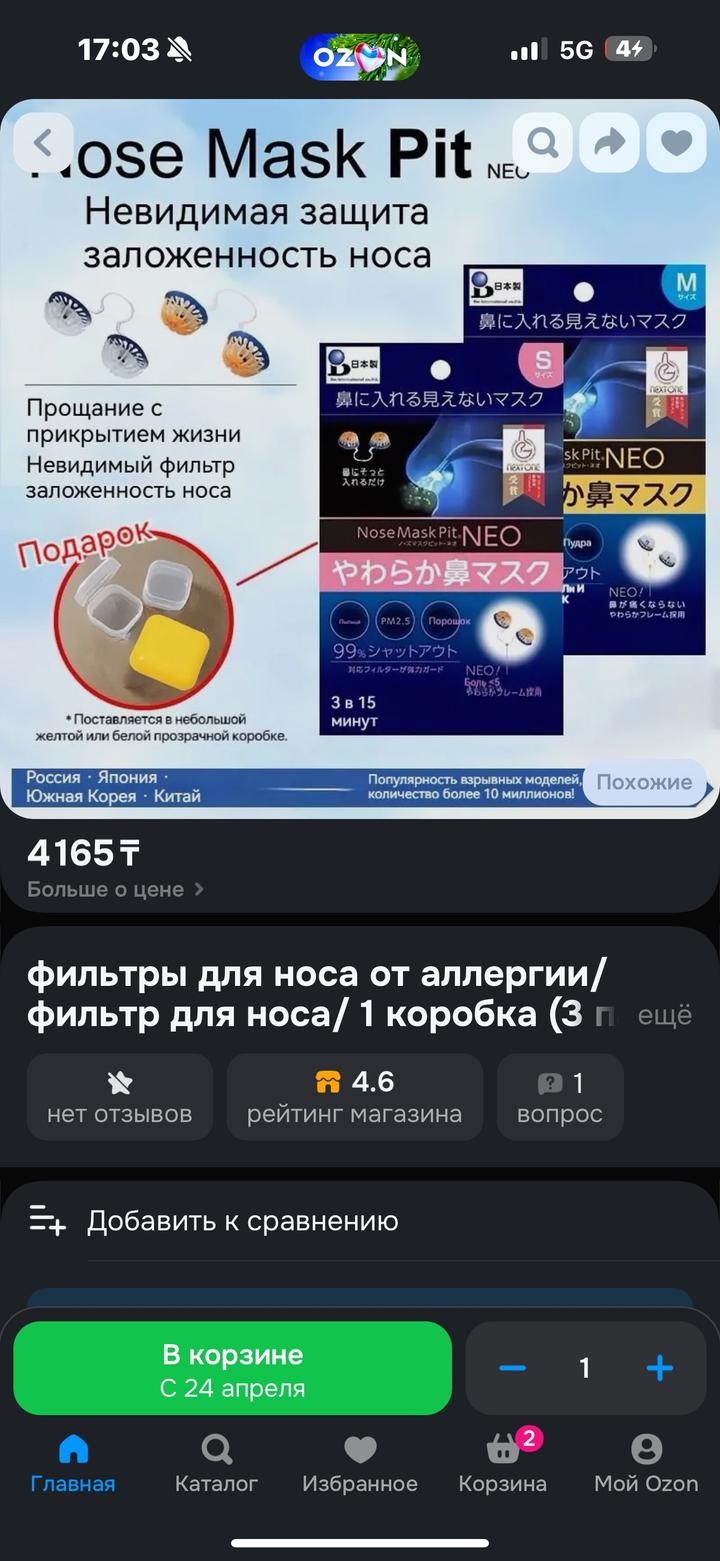View the рейтинг магазина 4.6 chip

(354, 1097)
